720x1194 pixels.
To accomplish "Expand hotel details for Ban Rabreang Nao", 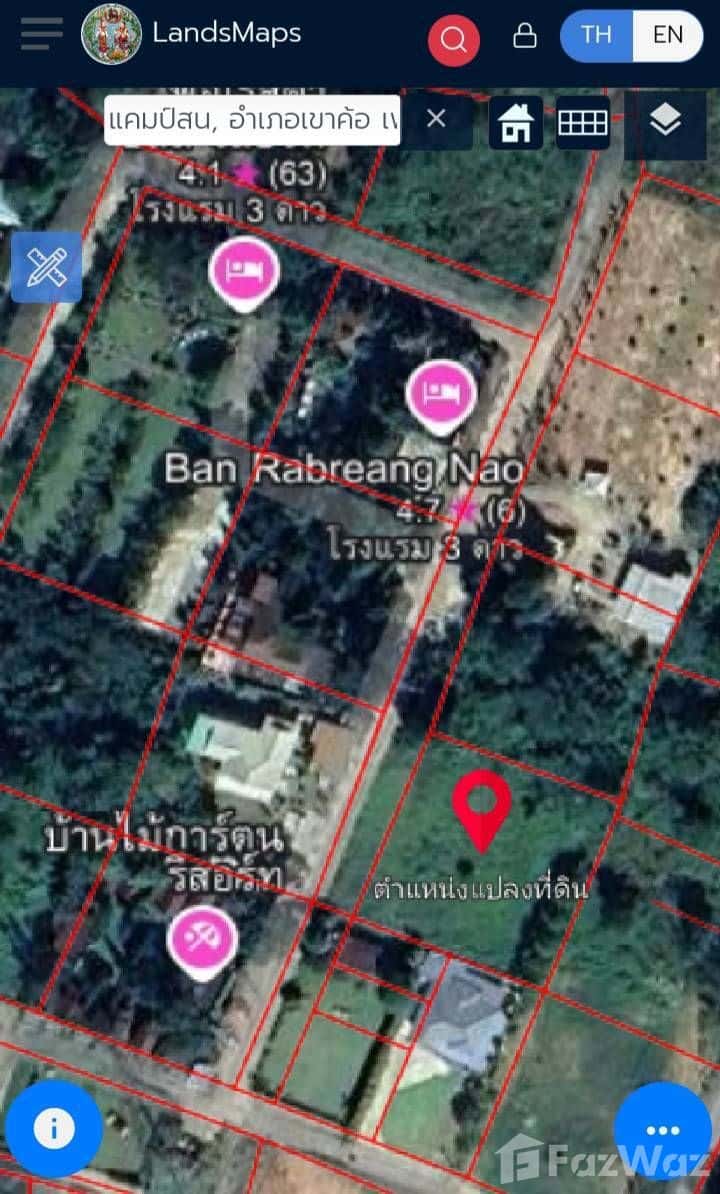I will coord(440,395).
